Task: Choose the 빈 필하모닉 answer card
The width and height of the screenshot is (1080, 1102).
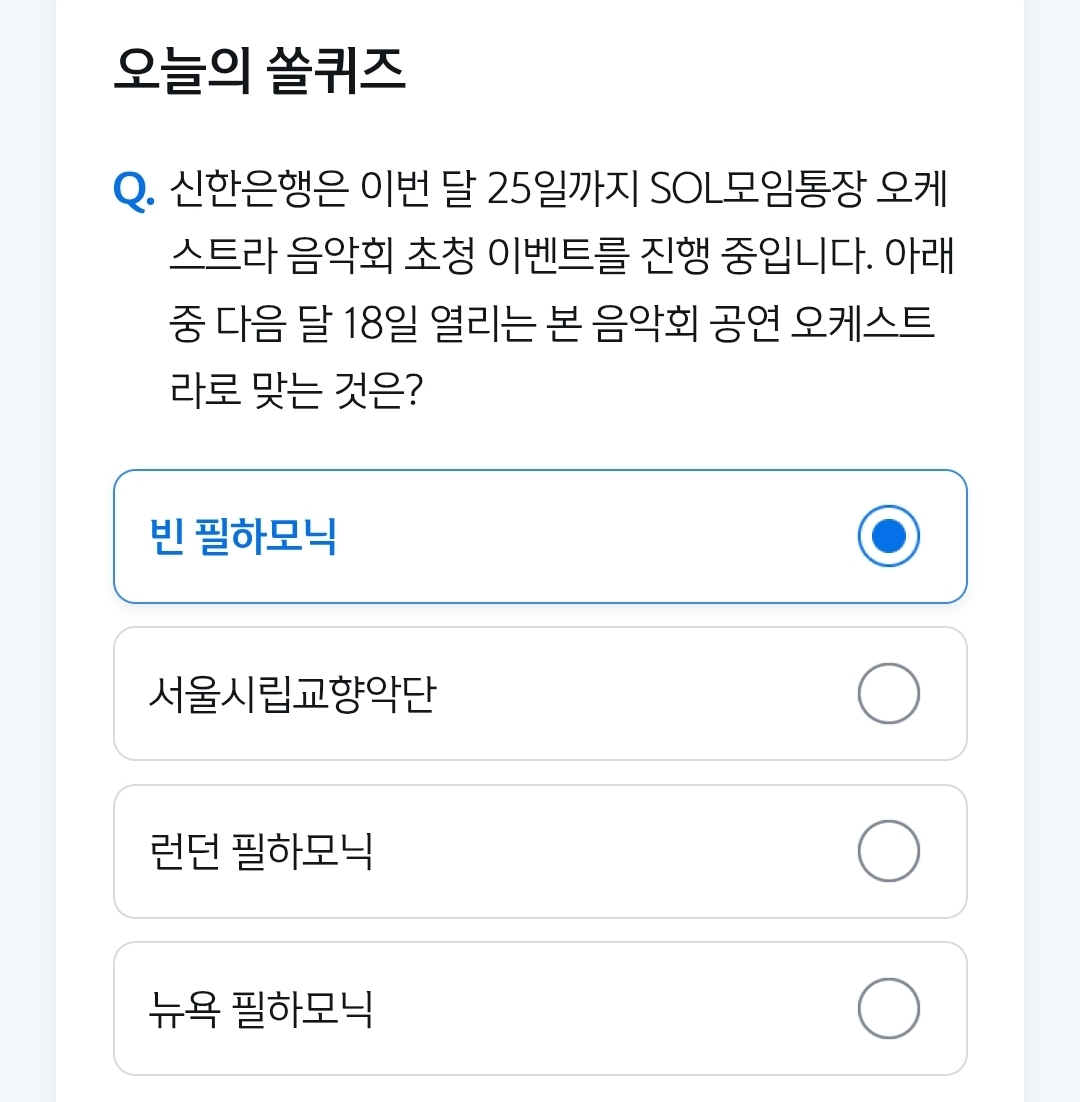Action: coord(540,536)
